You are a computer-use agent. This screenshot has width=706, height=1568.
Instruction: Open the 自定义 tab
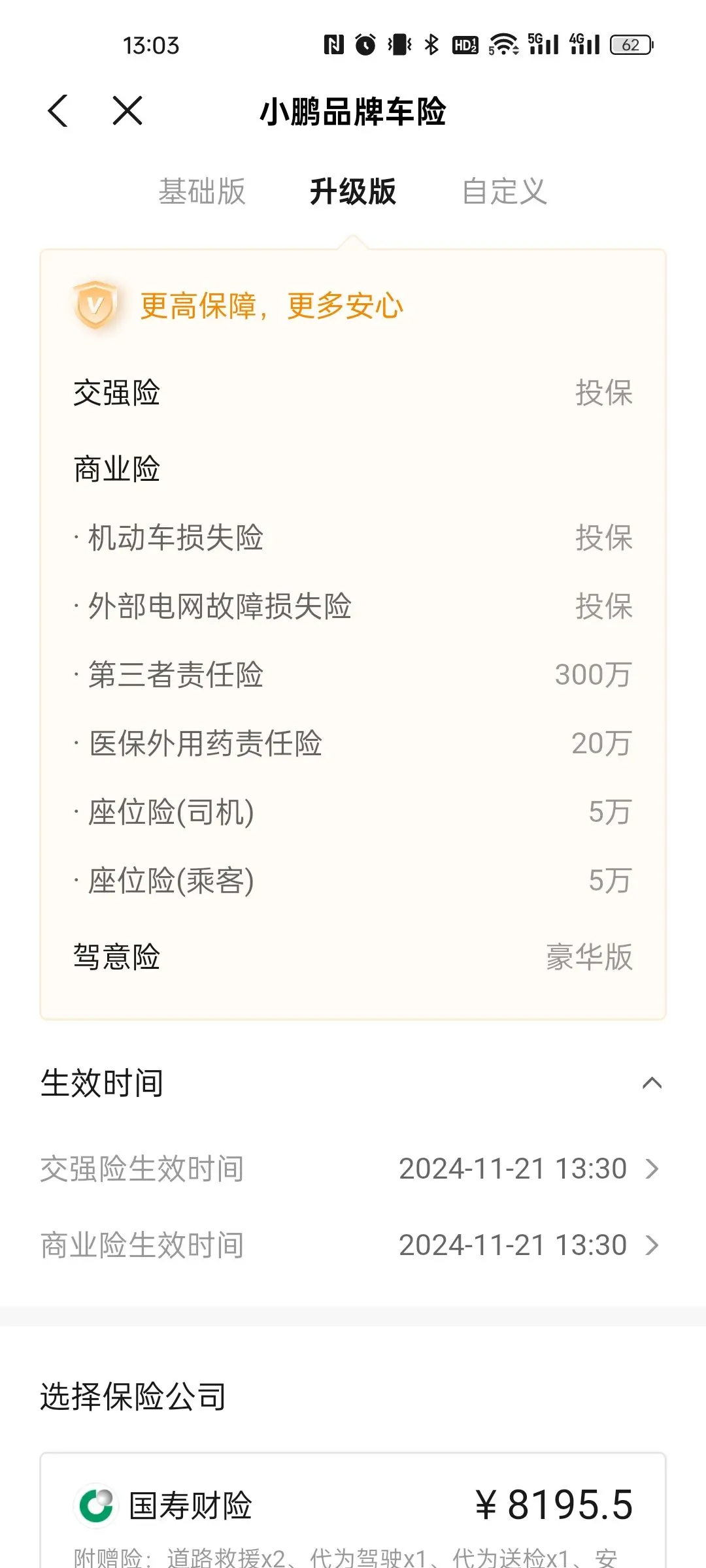click(504, 191)
